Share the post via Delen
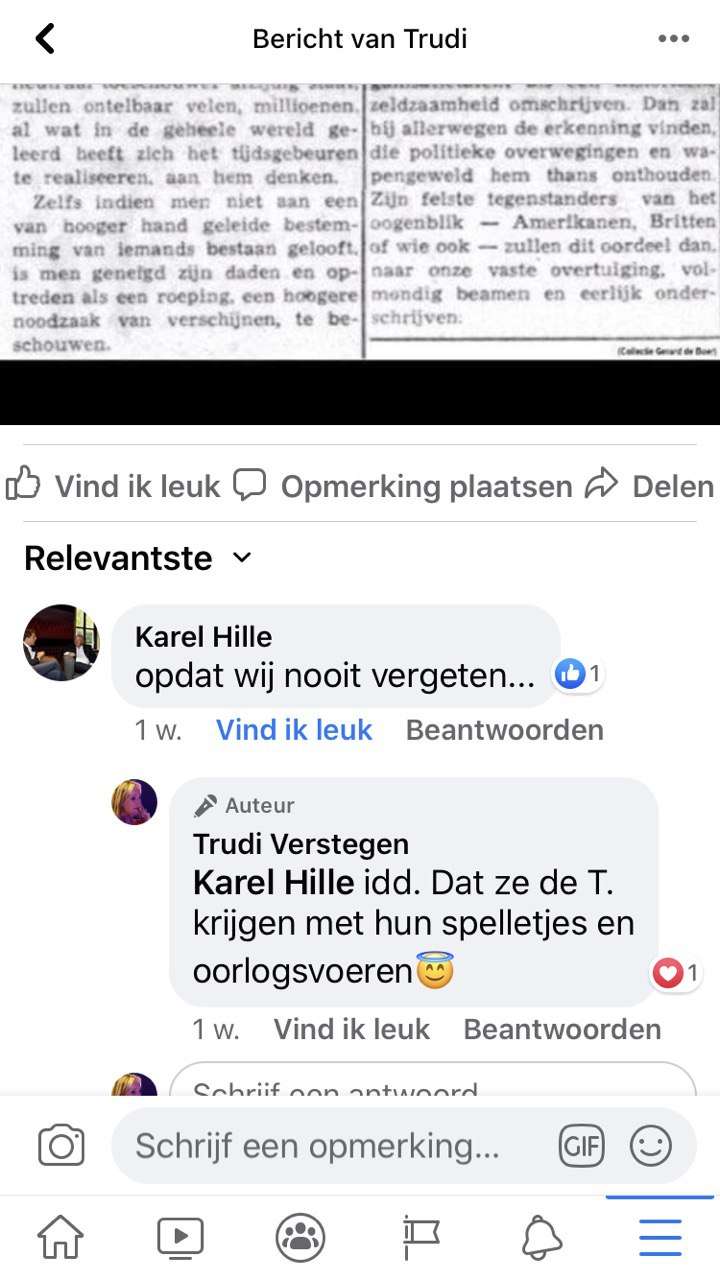This screenshot has height=1280, width=720. click(x=650, y=486)
